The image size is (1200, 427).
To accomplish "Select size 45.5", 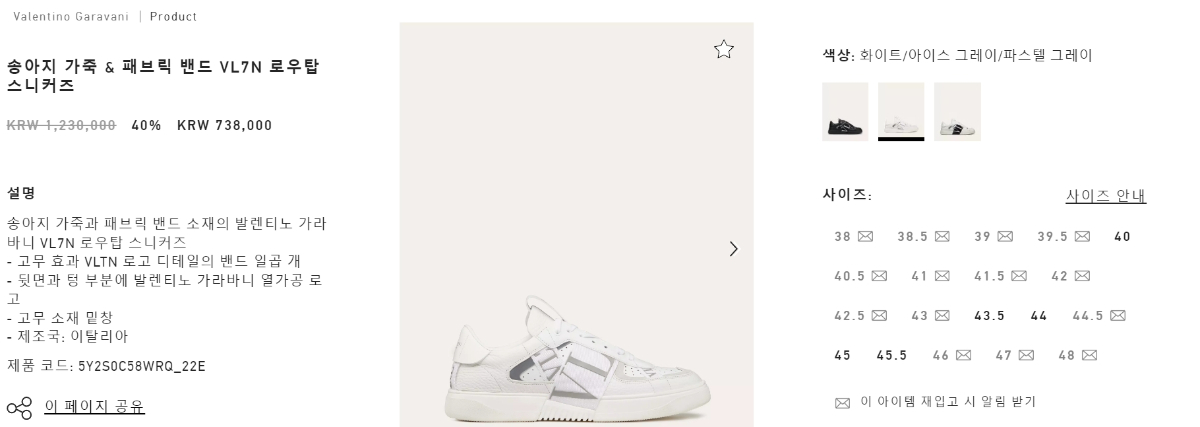I will click(892, 355).
